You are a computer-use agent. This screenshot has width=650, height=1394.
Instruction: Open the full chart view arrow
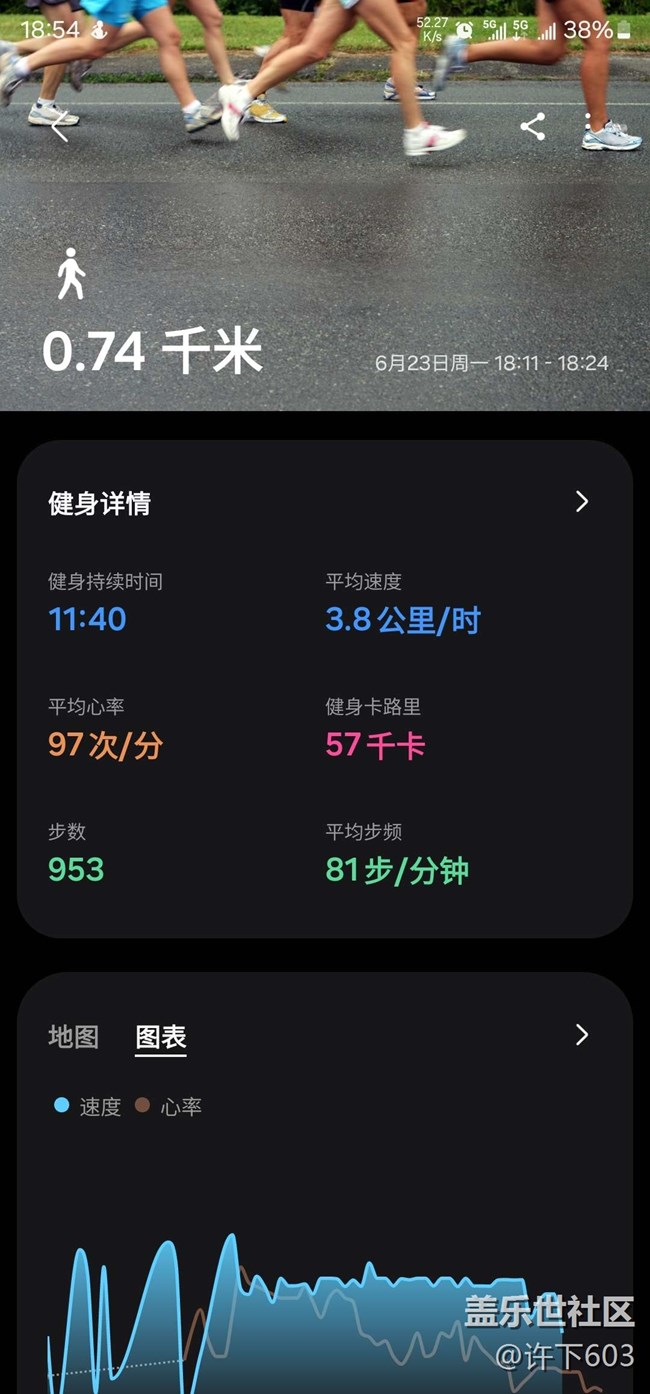point(582,1035)
